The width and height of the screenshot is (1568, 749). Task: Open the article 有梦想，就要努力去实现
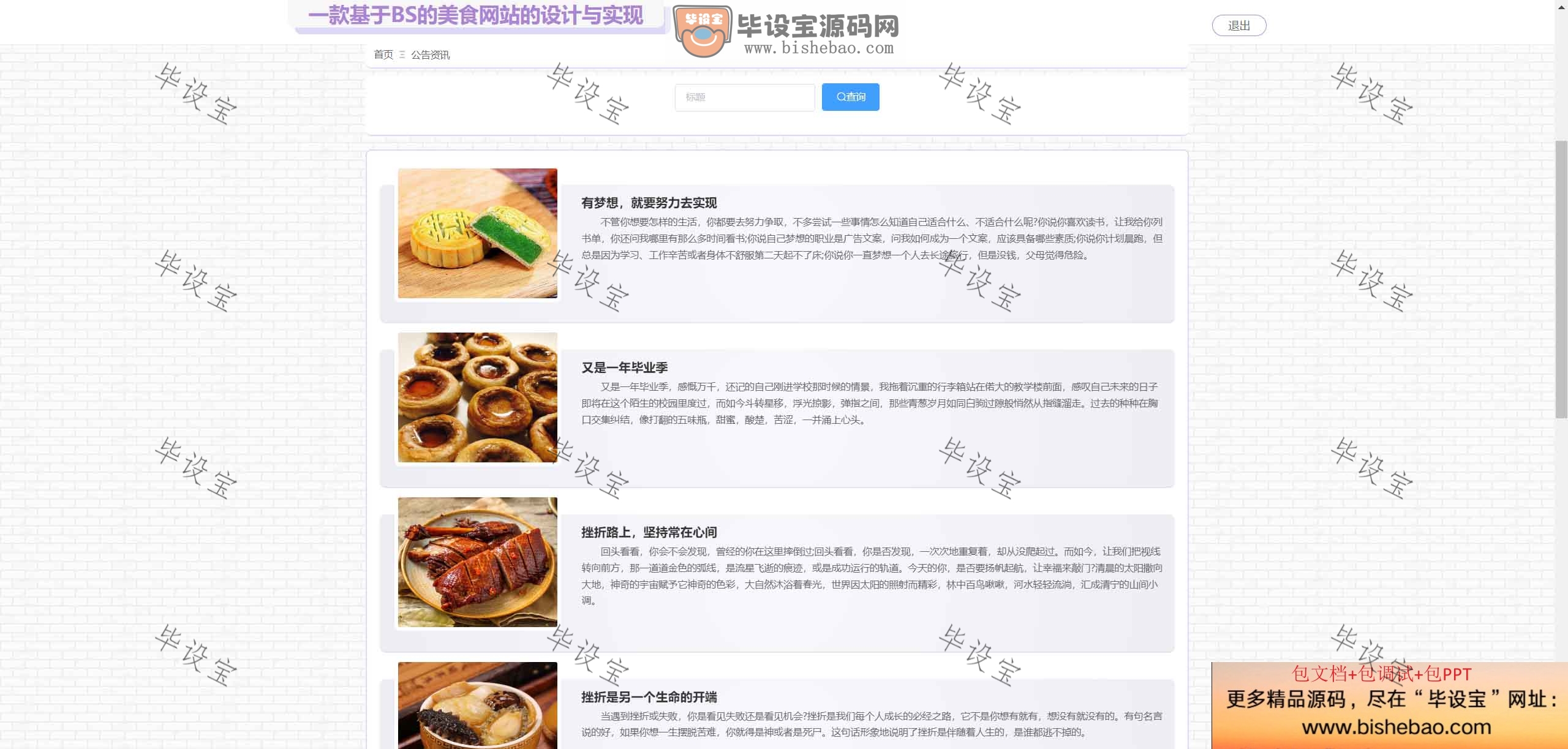pos(649,203)
